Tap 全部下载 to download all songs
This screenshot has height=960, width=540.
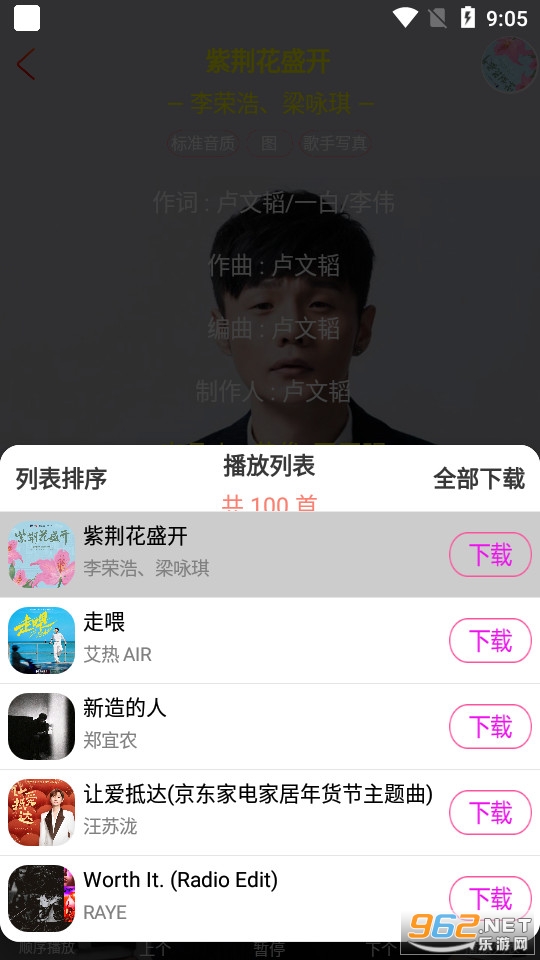[479, 478]
